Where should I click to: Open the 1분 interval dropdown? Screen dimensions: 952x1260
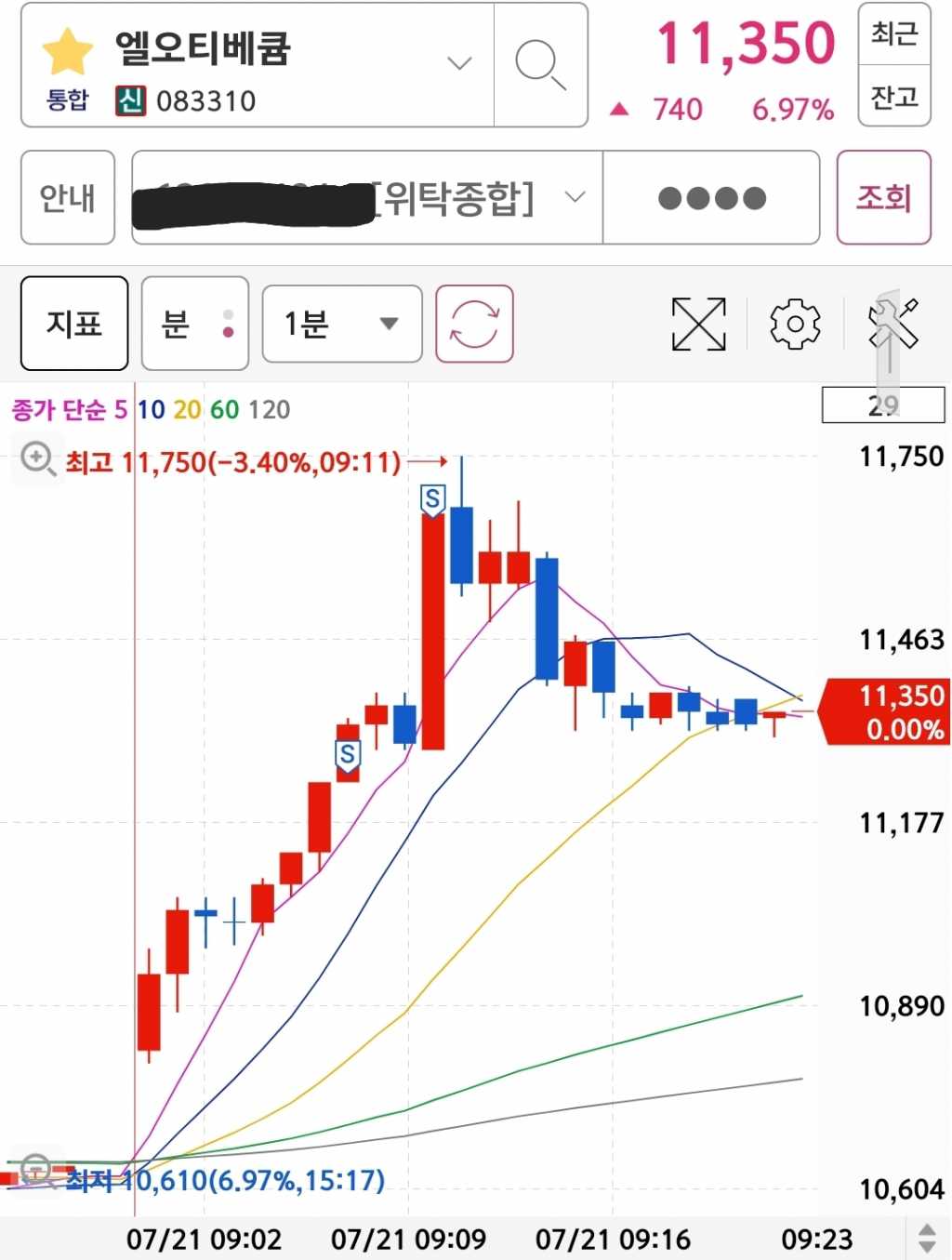click(341, 324)
